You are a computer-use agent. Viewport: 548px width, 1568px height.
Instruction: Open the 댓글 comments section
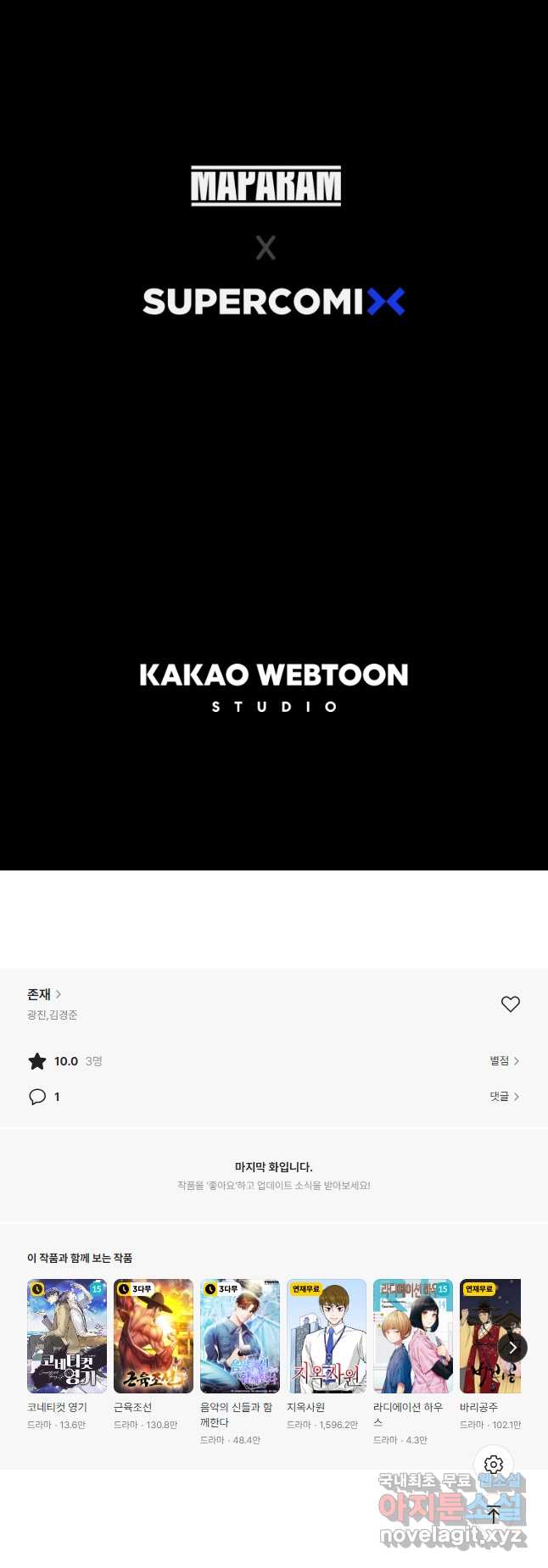coord(504,1097)
